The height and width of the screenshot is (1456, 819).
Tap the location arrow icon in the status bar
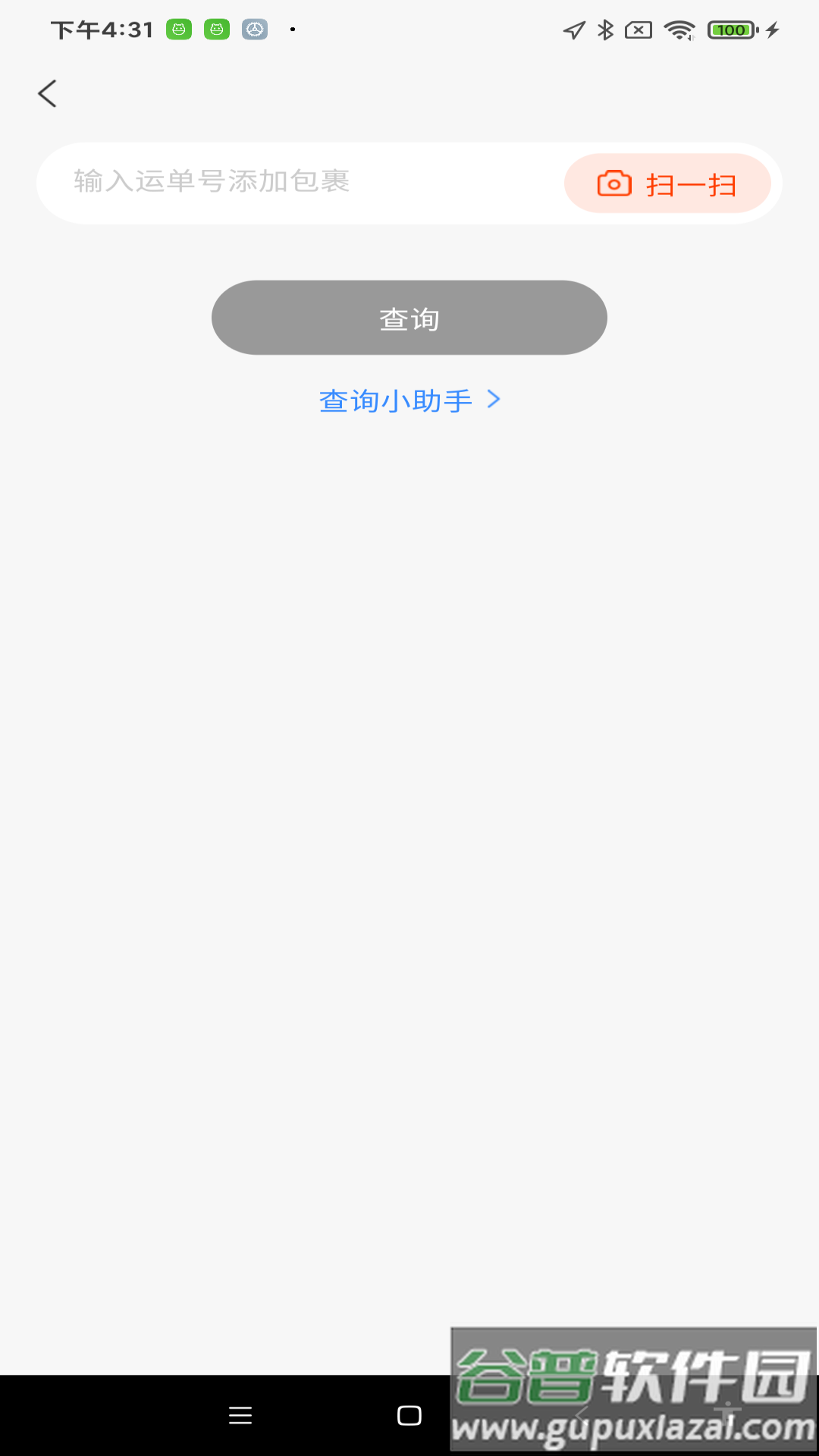pos(573,29)
